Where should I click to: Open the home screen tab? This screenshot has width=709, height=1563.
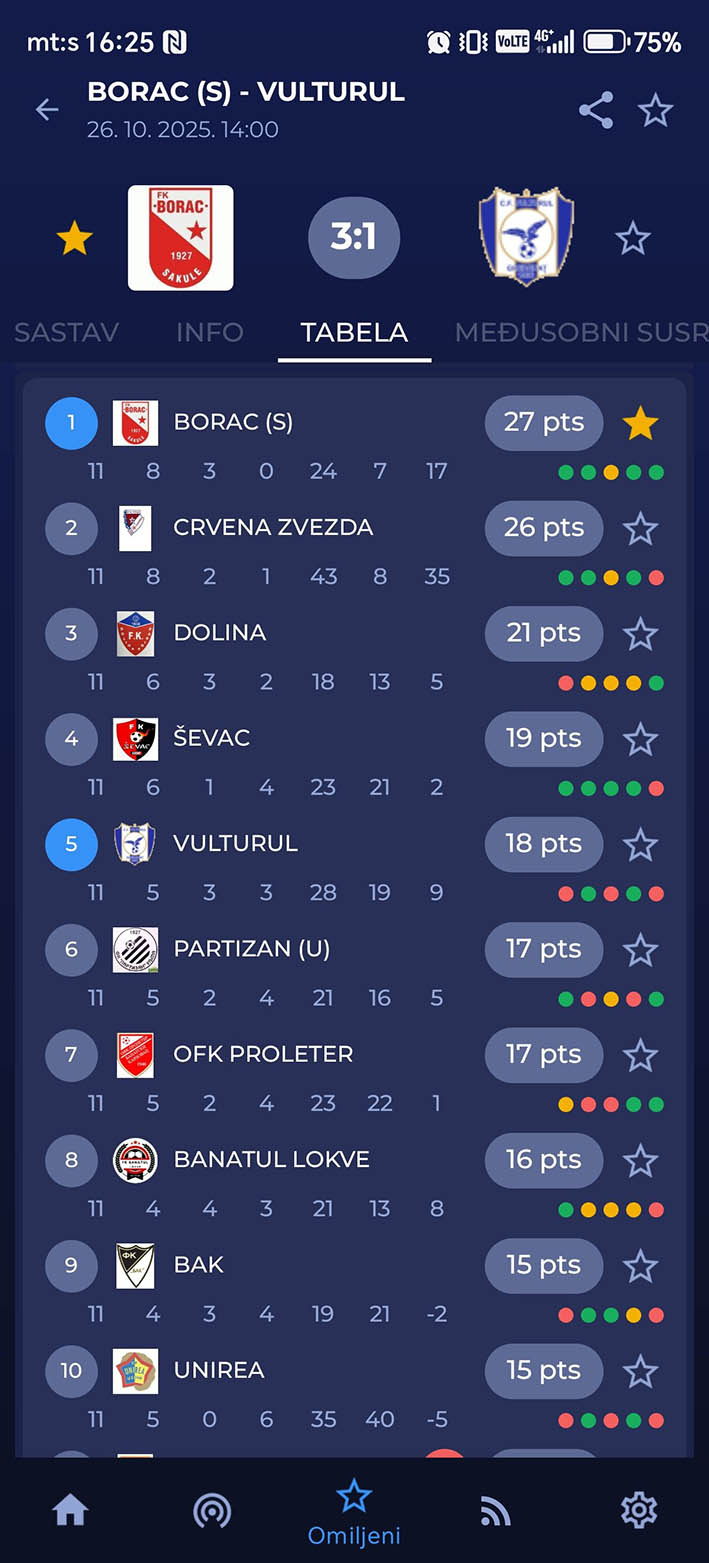point(70,1509)
